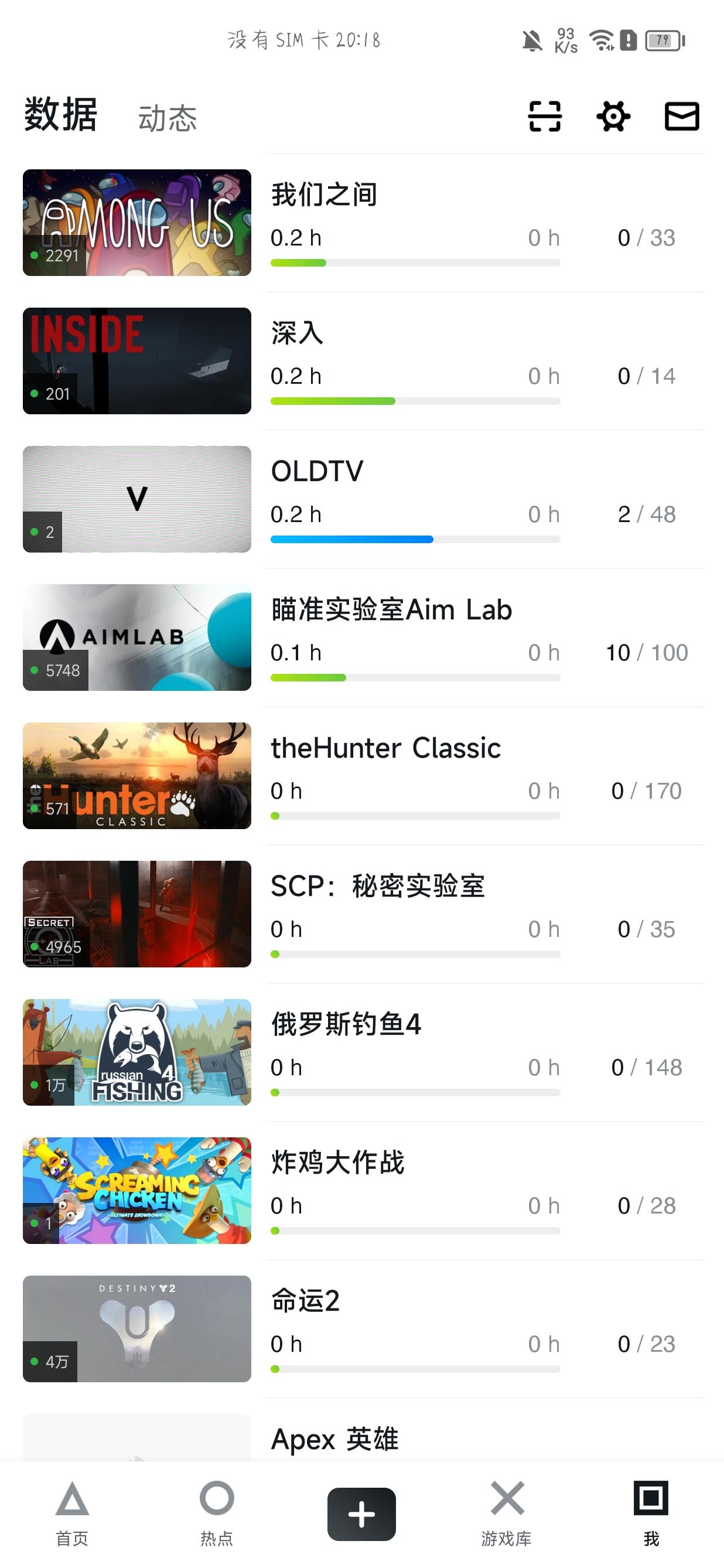Open the settings gear
The image size is (724, 1568).
point(613,116)
